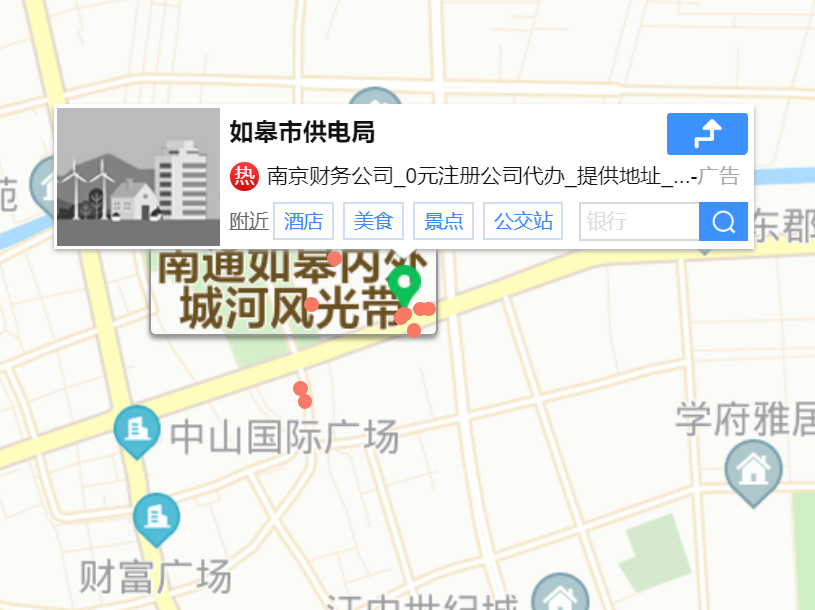Viewport: 815px width, 610px height.
Task: Open 财富广场 map marker
Action: click(156, 517)
